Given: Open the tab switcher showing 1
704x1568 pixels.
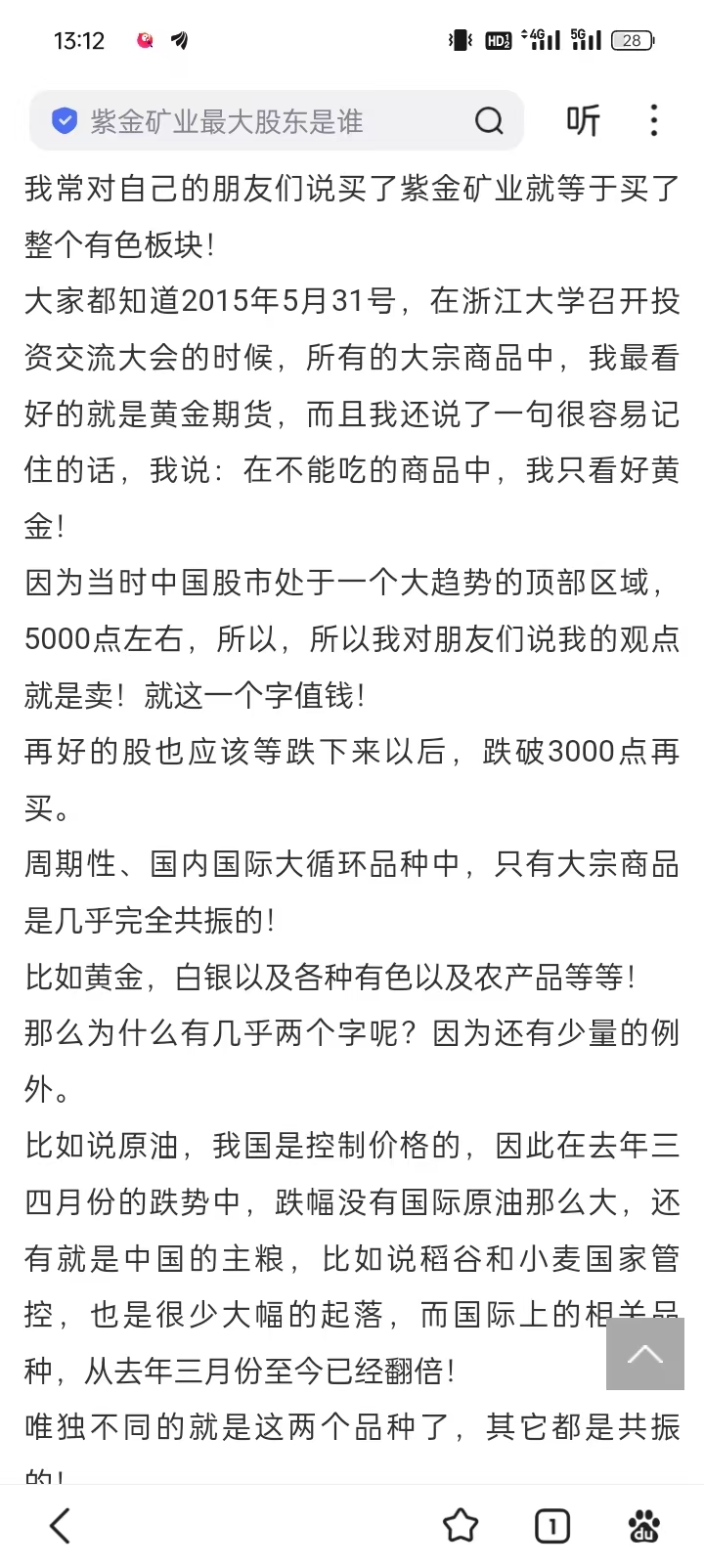Looking at the screenshot, I should 552,1525.
